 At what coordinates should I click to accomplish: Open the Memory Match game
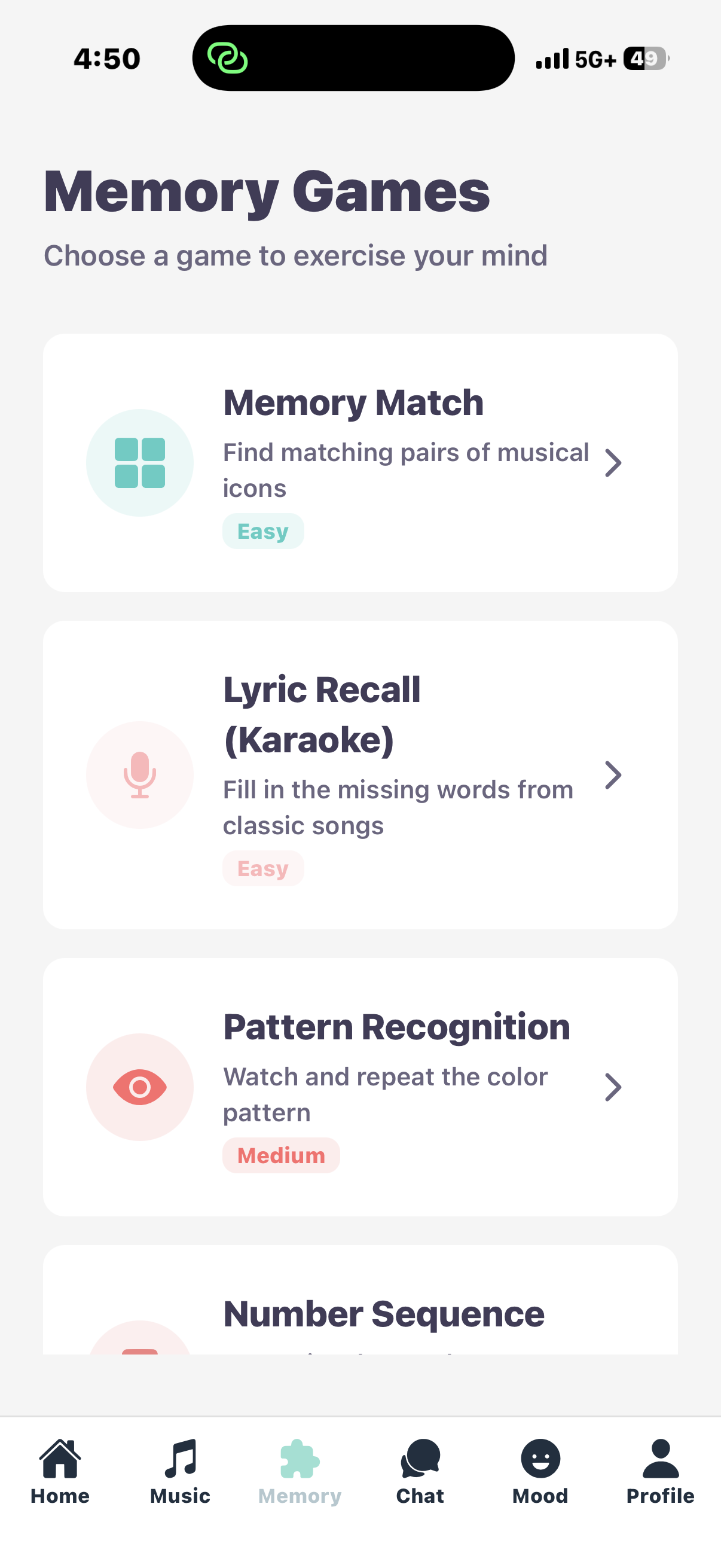pos(360,463)
